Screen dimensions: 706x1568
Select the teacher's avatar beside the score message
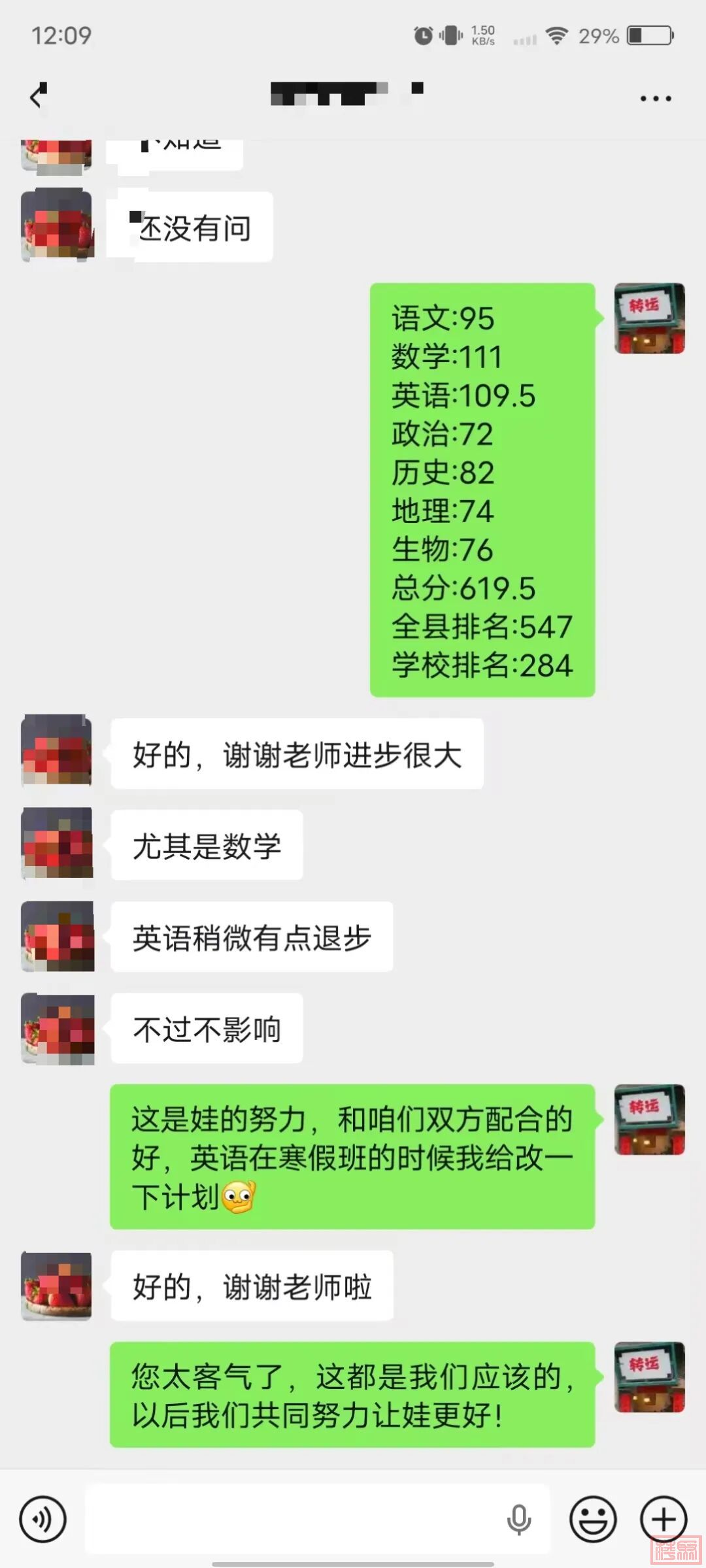(649, 320)
